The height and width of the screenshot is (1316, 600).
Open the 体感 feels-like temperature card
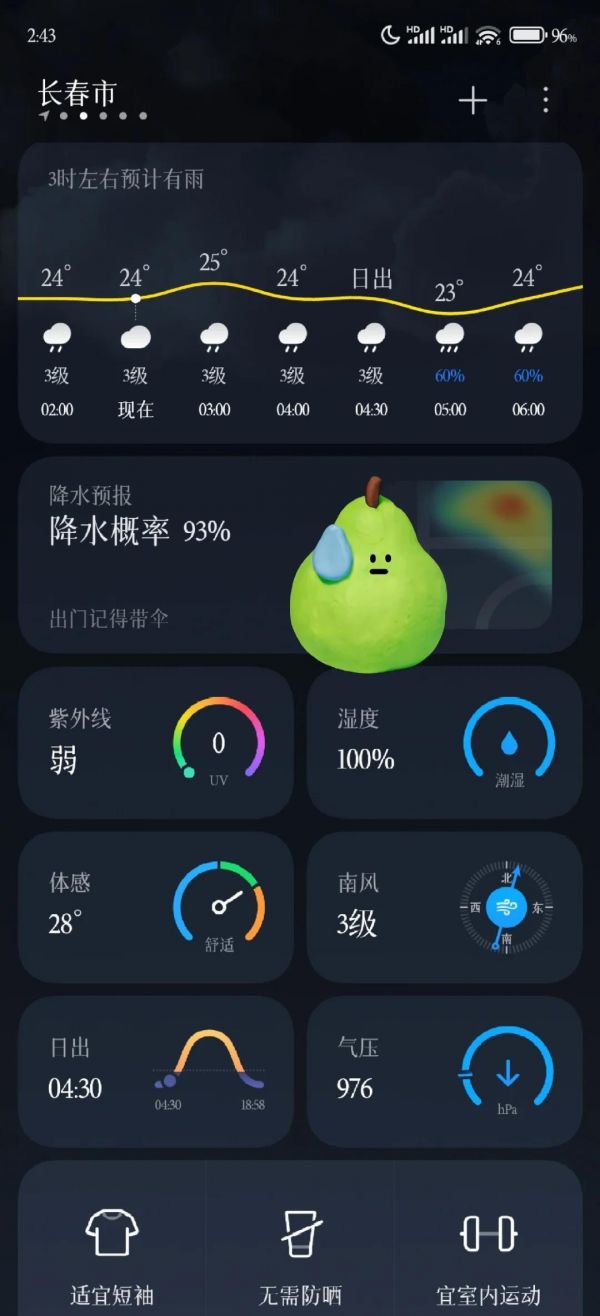[x=155, y=906]
